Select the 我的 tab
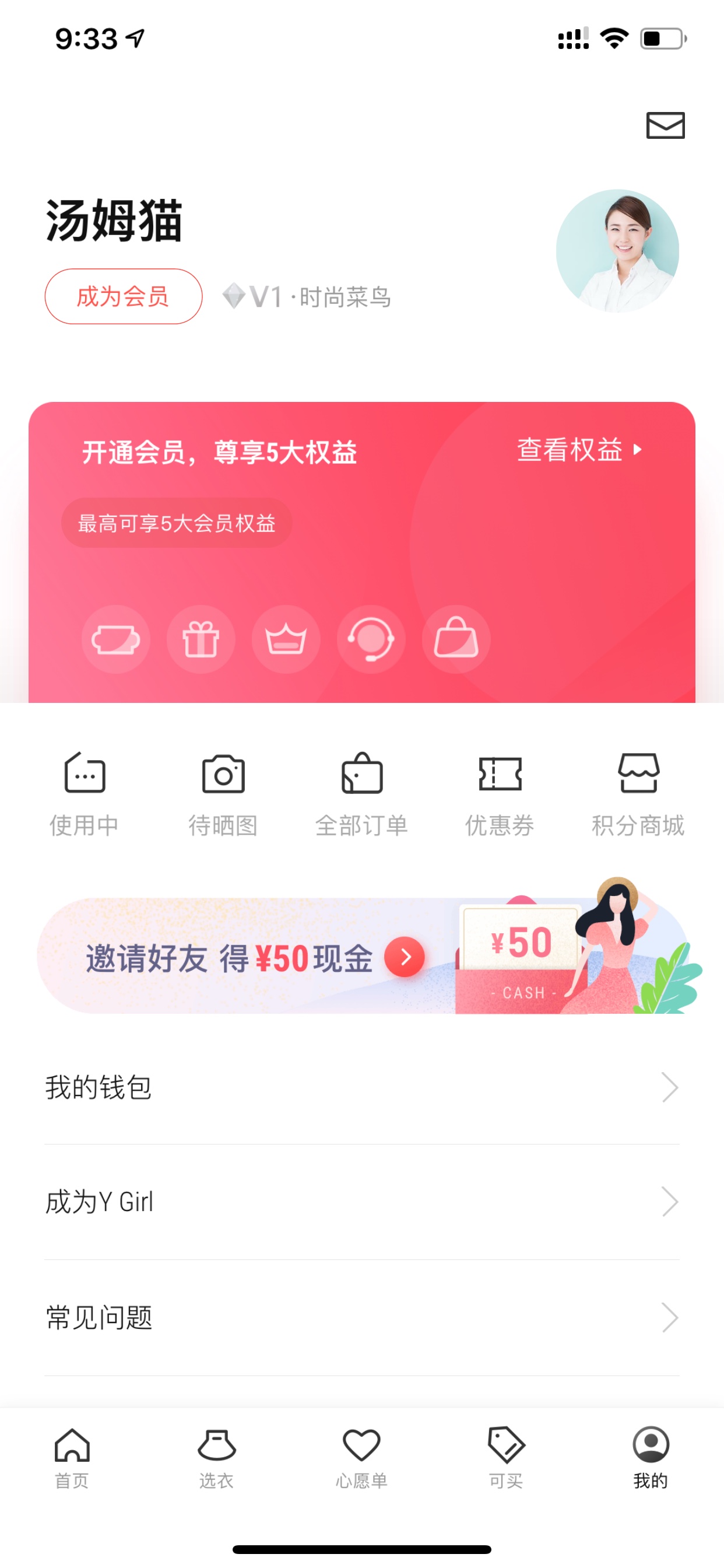Viewport: 724px width, 1568px height. [x=651, y=1457]
